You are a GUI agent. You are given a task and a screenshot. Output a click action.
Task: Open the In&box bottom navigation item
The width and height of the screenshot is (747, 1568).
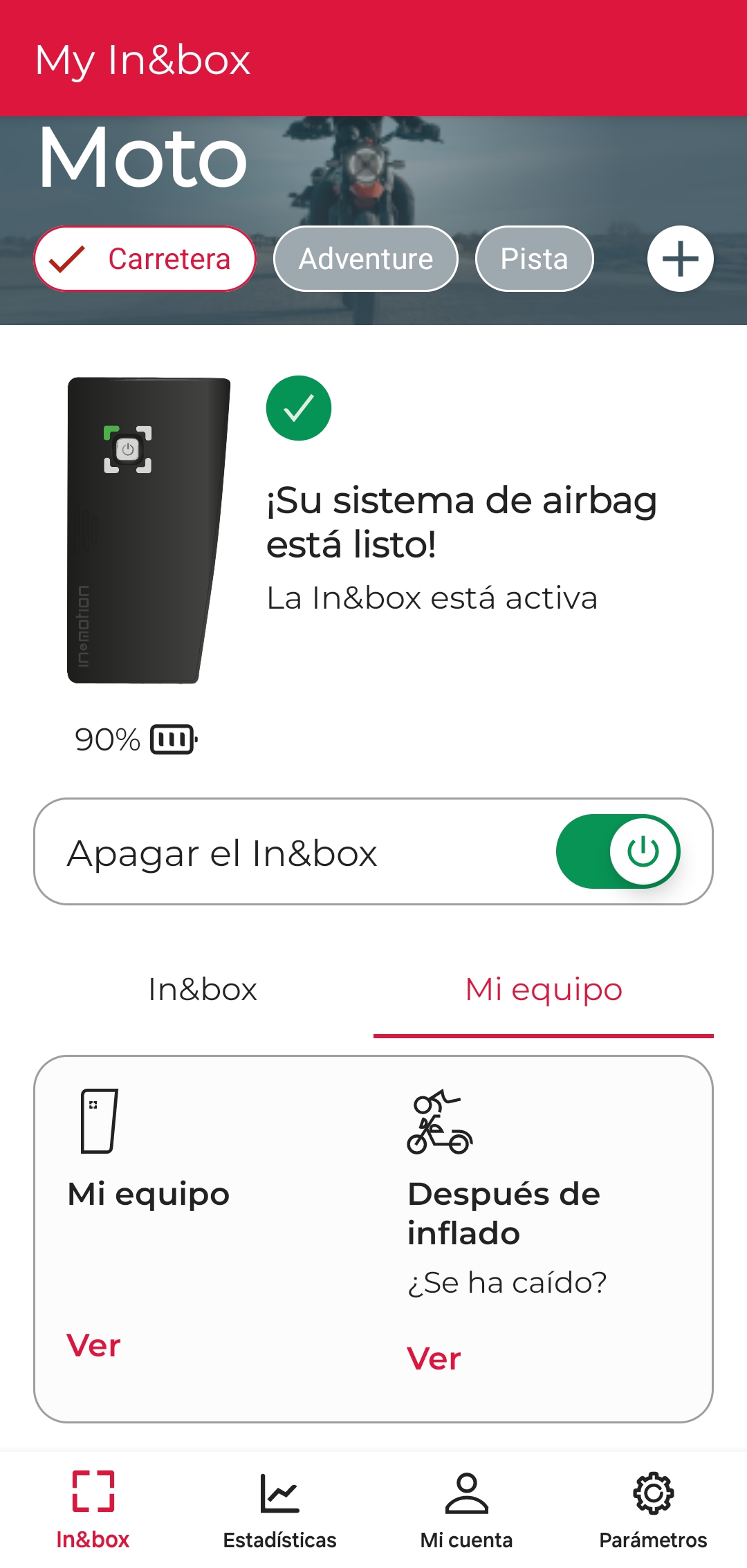click(x=93, y=1509)
